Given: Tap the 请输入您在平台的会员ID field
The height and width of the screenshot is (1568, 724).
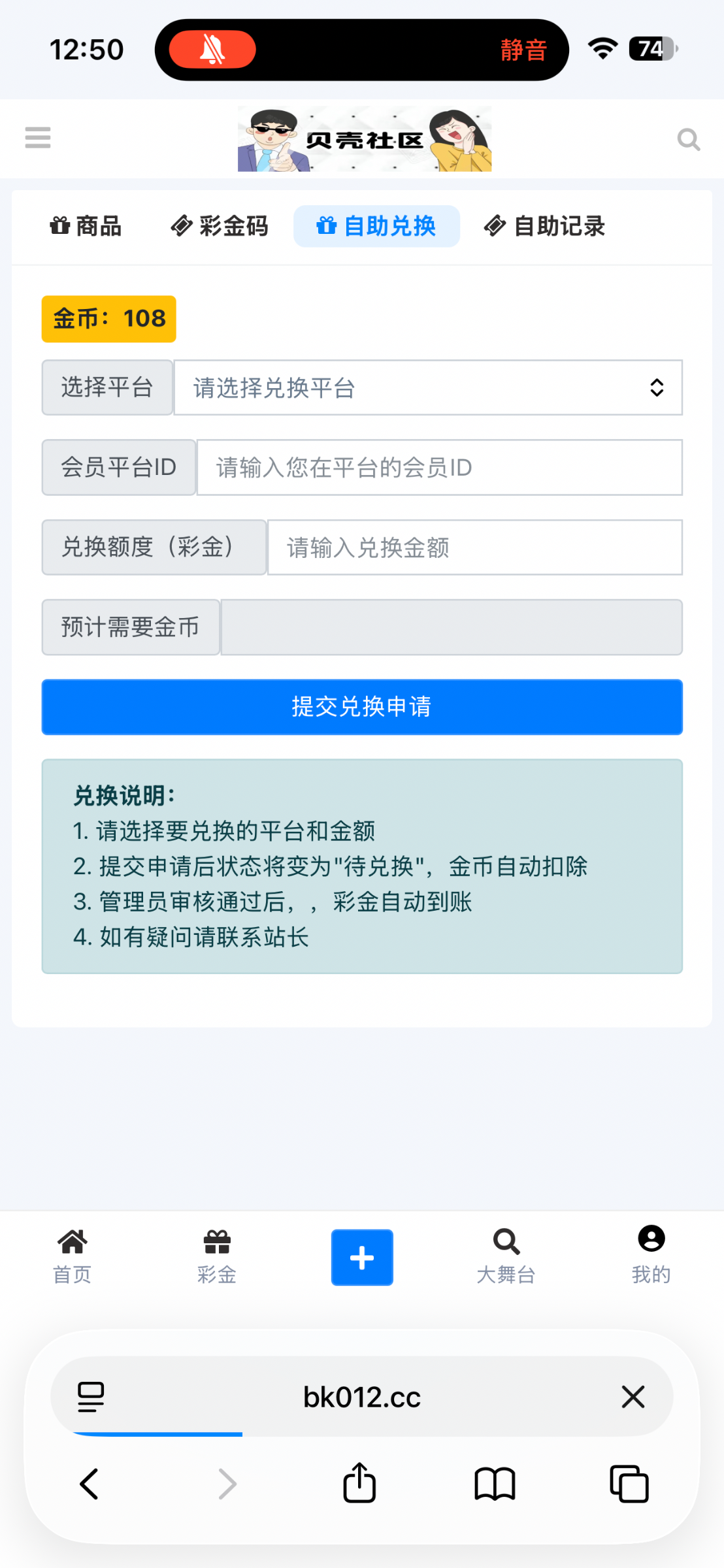Looking at the screenshot, I should click(439, 467).
